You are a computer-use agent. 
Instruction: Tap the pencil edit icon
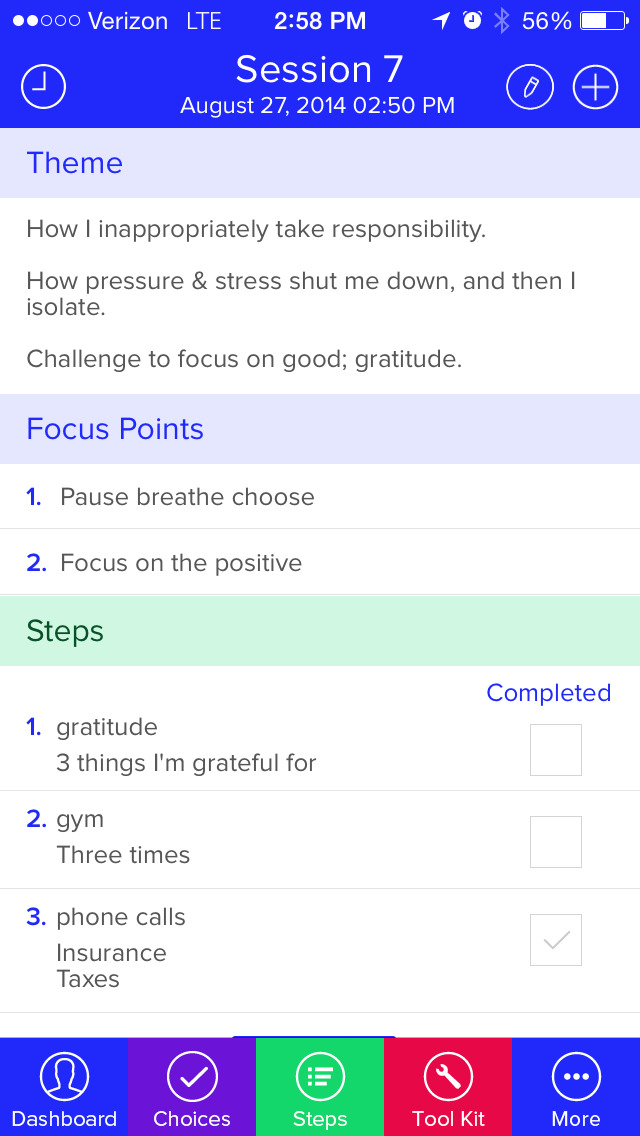530,87
